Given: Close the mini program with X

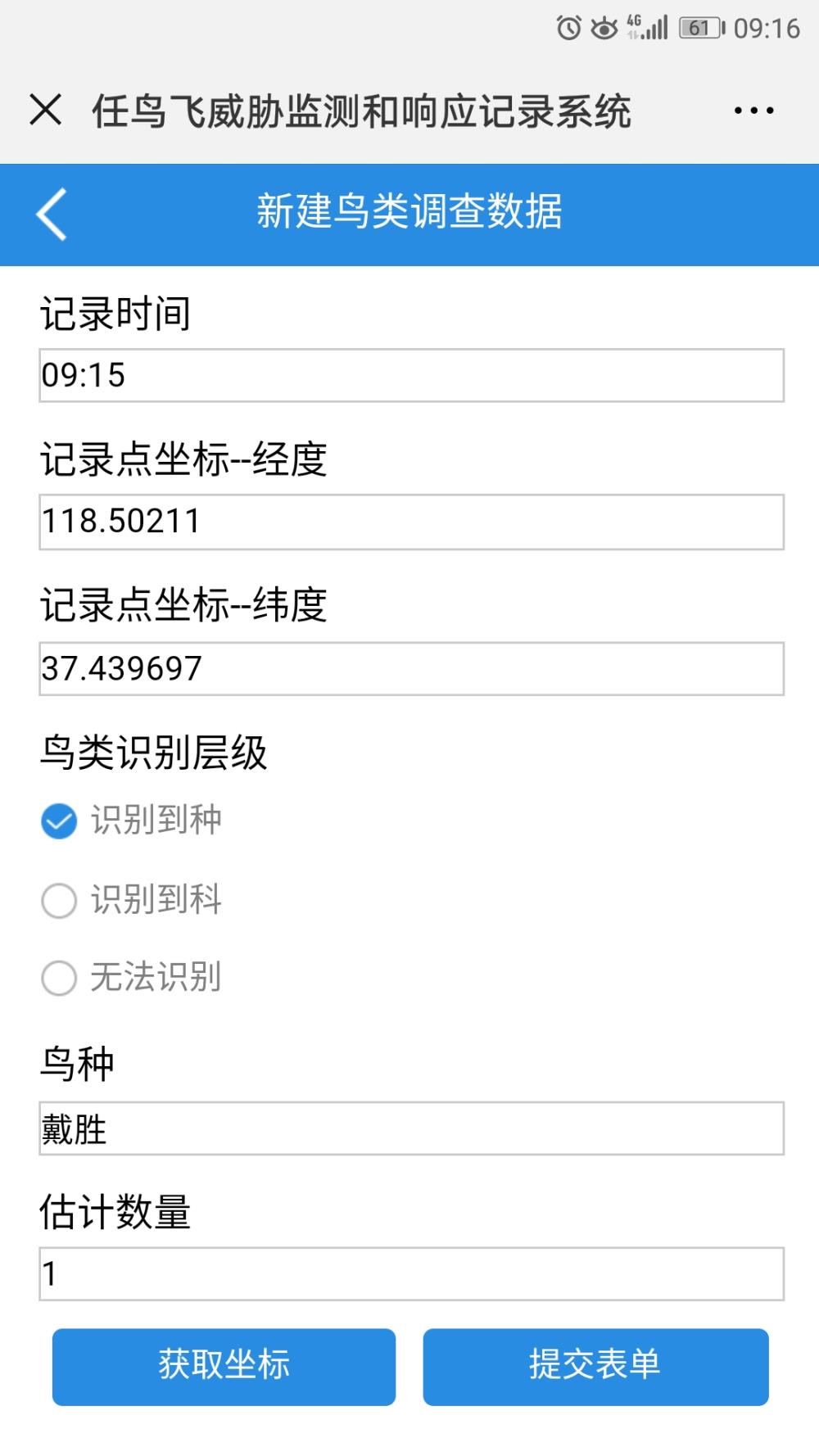Looking at the screenshot, I should pyautogui.click(x=45, y=110).
